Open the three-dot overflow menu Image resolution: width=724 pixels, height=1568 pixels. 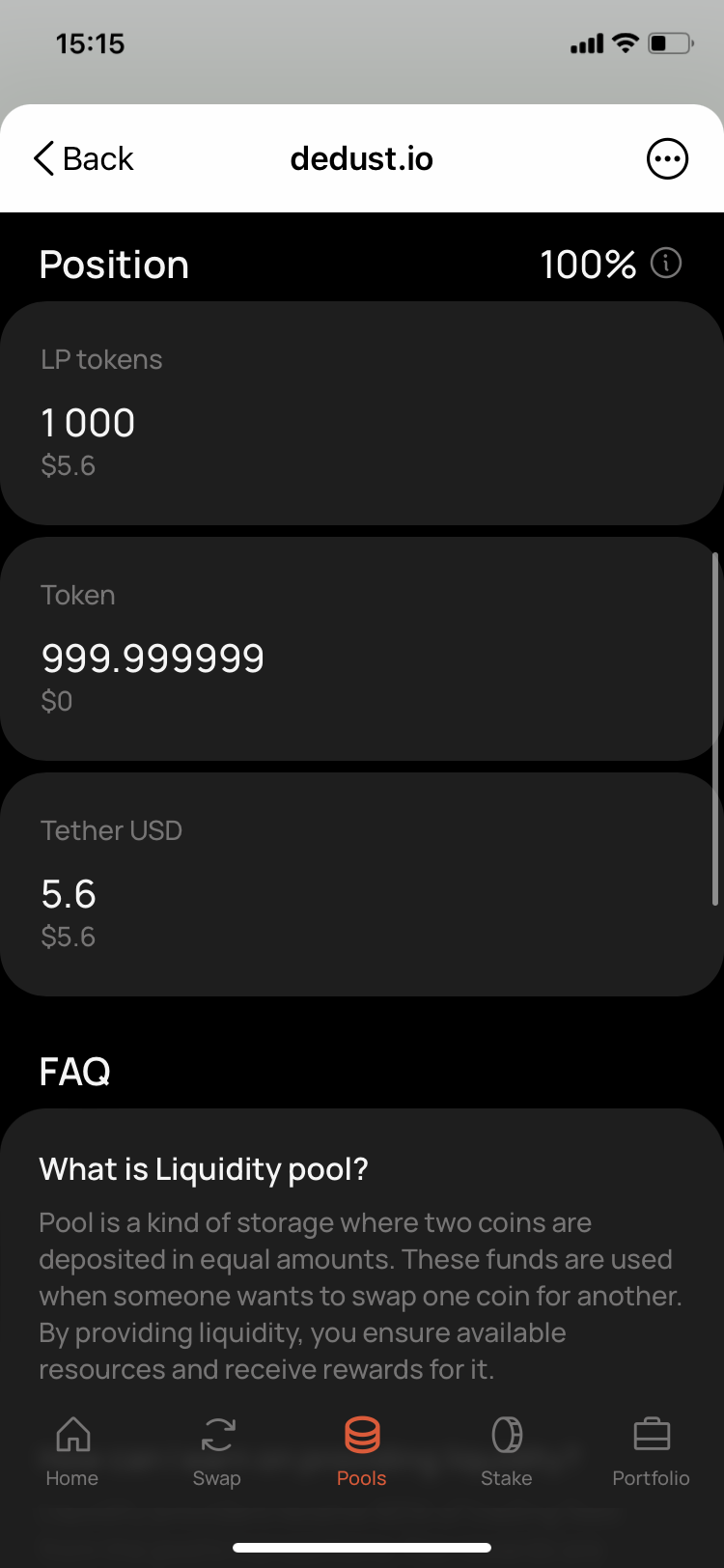tap(667, 159)
